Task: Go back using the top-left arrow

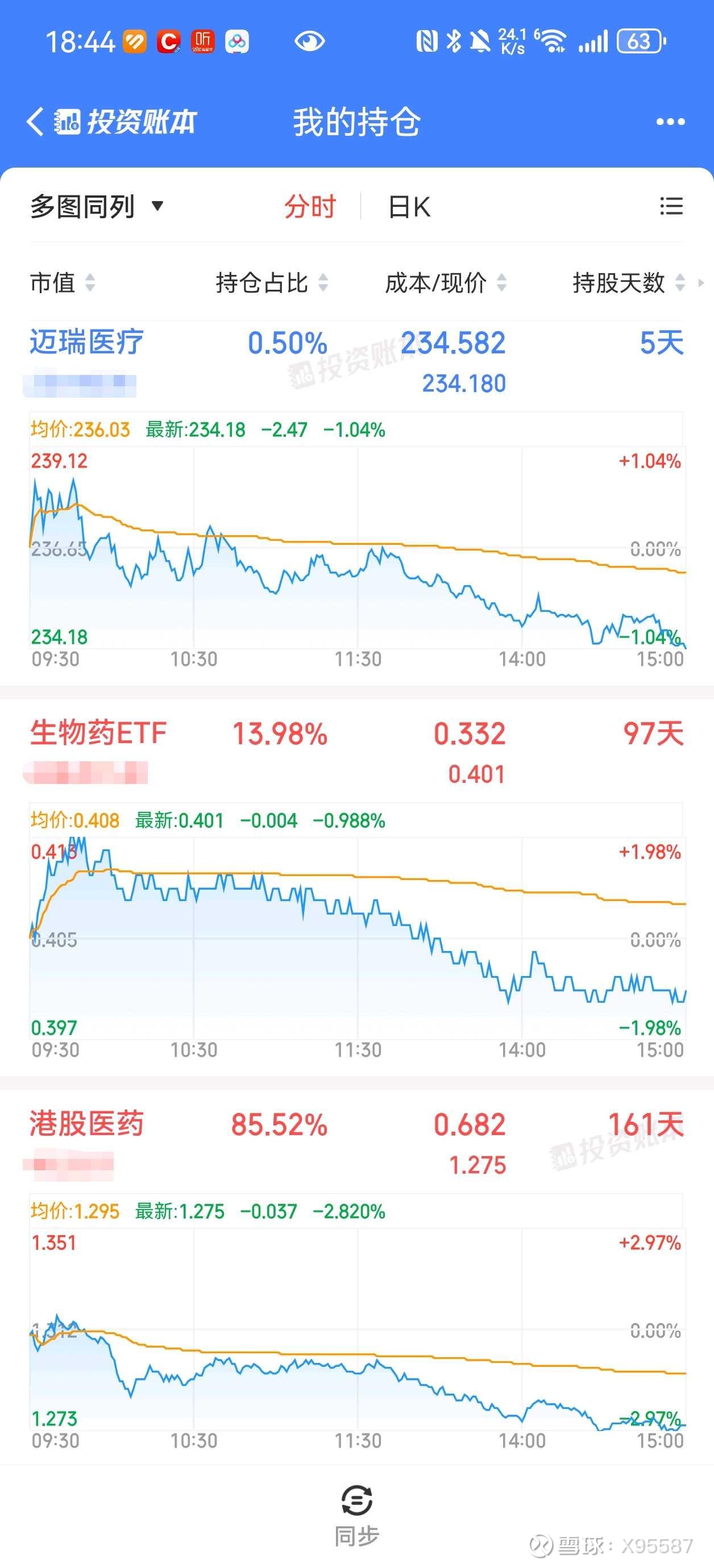Action: coord(35,122)
